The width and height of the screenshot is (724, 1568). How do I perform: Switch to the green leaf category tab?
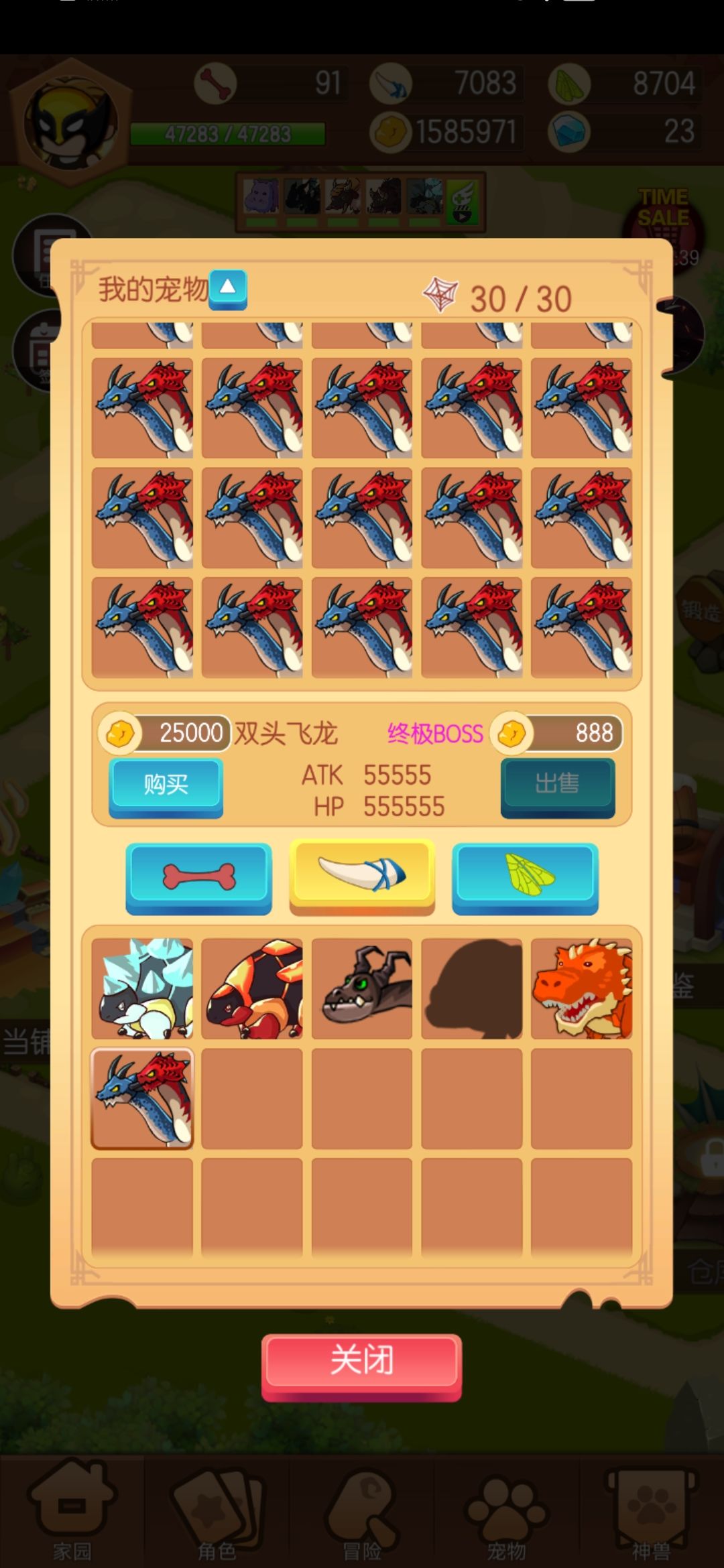pos(525,878)
